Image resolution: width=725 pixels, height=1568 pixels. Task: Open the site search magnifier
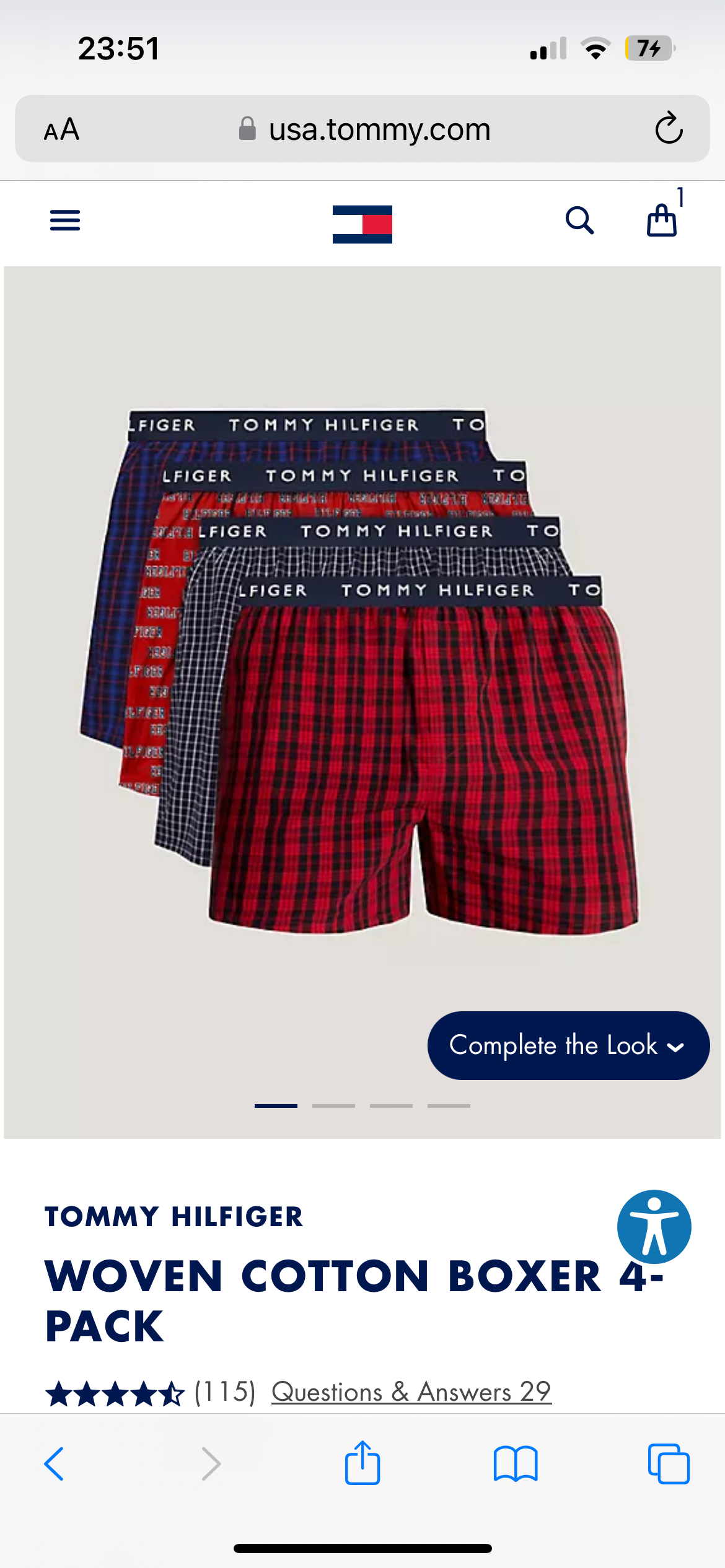[579, 220]
